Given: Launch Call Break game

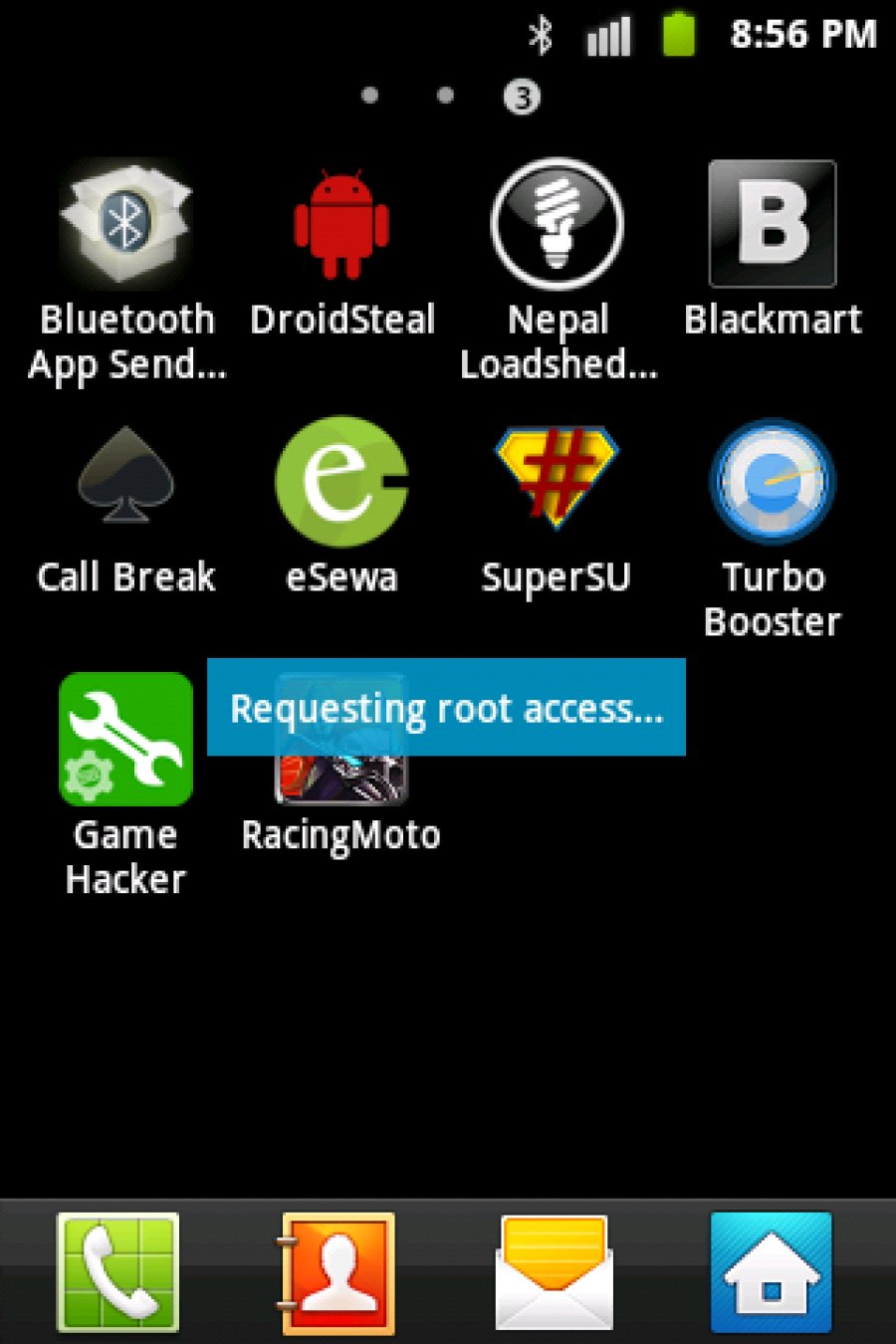Looking at the screenshot, I should [x=125, y=478].
